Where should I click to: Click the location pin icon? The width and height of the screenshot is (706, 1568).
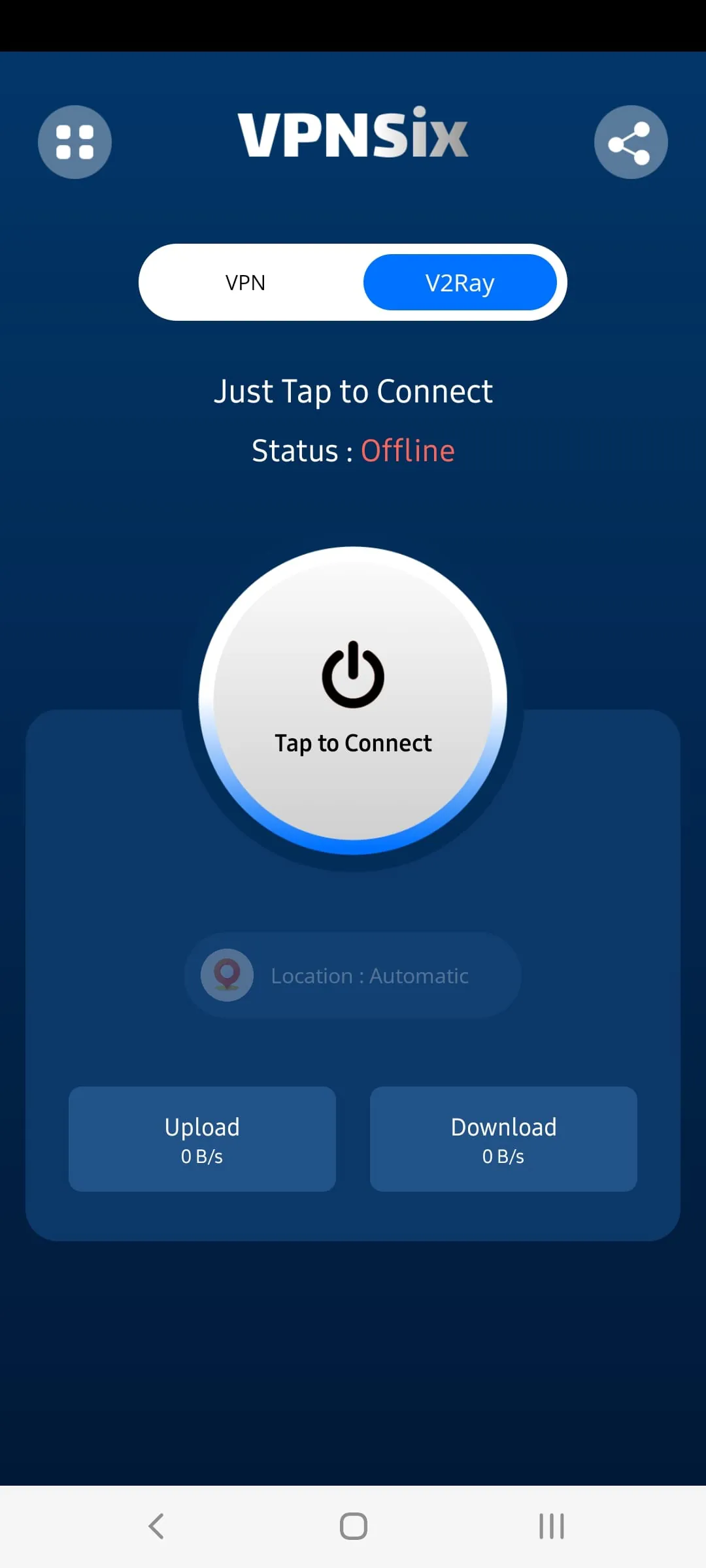click(x=226, y=975)
